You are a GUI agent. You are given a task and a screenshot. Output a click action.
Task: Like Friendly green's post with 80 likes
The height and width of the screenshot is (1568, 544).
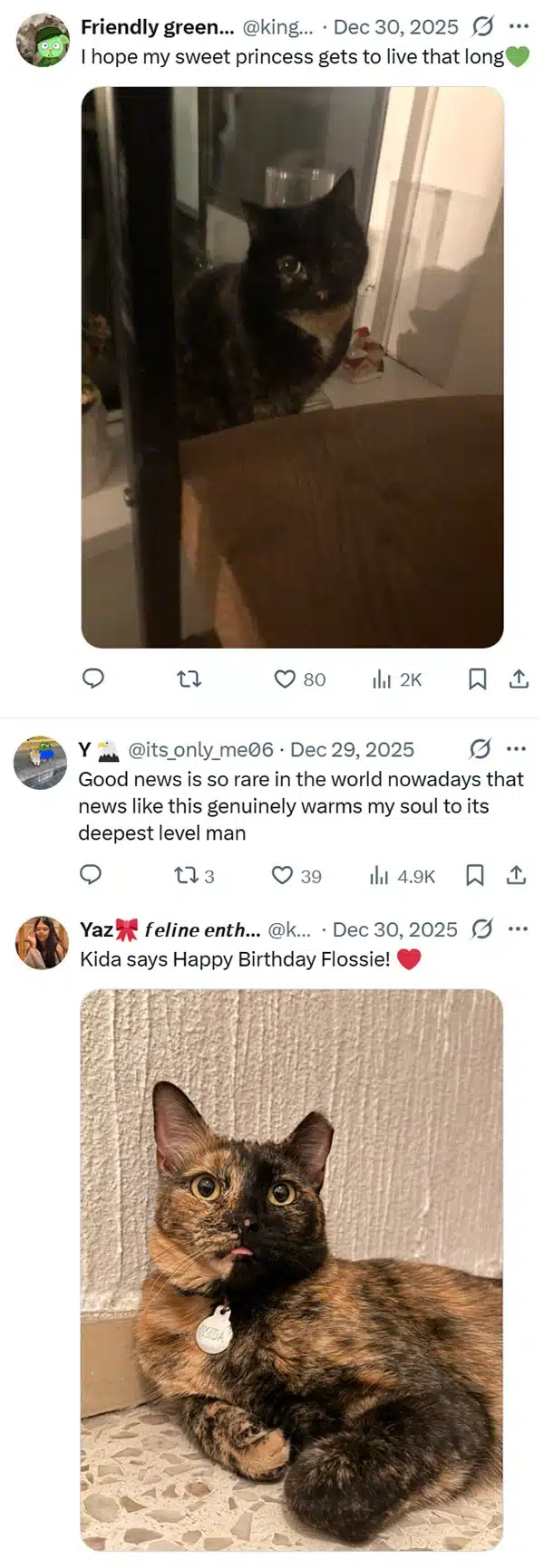tap(286, 678)
